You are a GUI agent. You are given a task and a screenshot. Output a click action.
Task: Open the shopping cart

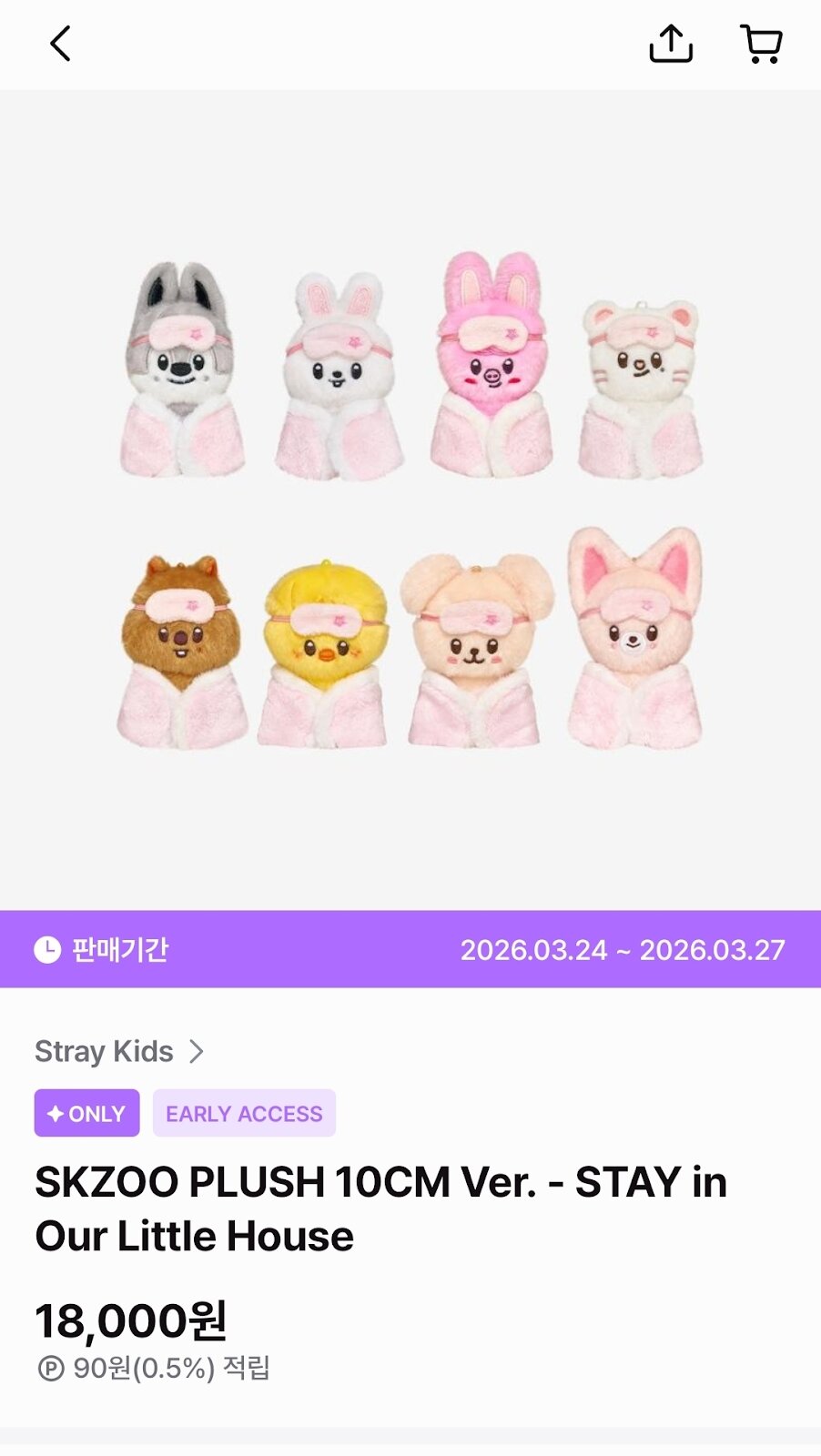[761, 44]
